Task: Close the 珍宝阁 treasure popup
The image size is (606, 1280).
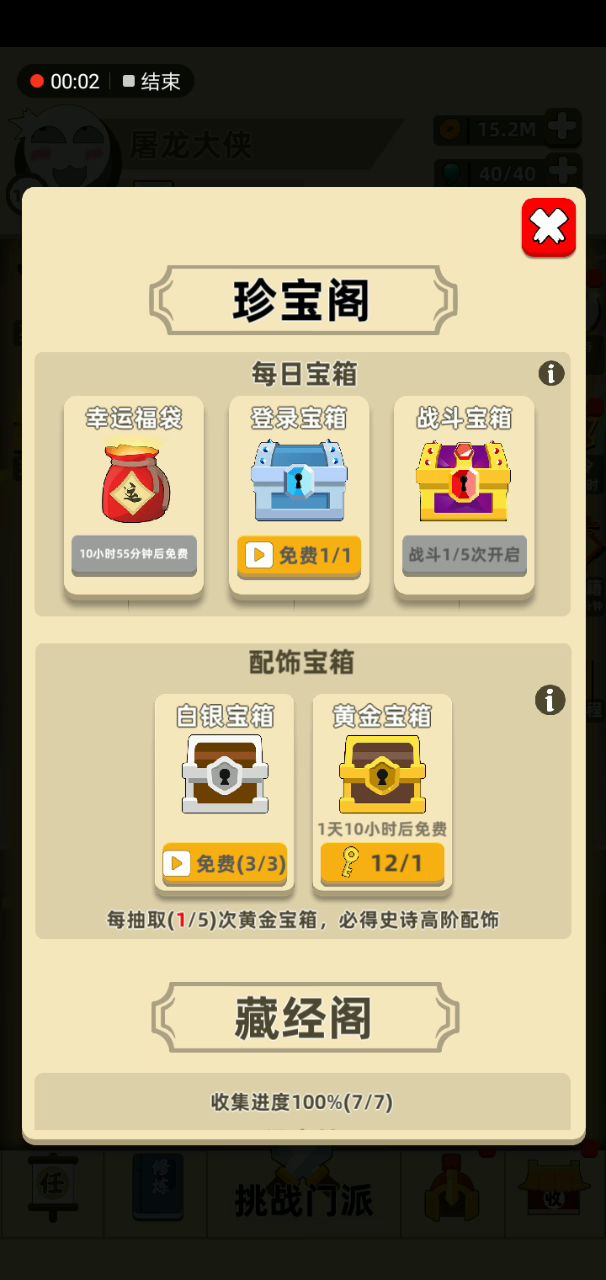Action: click(548, 228)
